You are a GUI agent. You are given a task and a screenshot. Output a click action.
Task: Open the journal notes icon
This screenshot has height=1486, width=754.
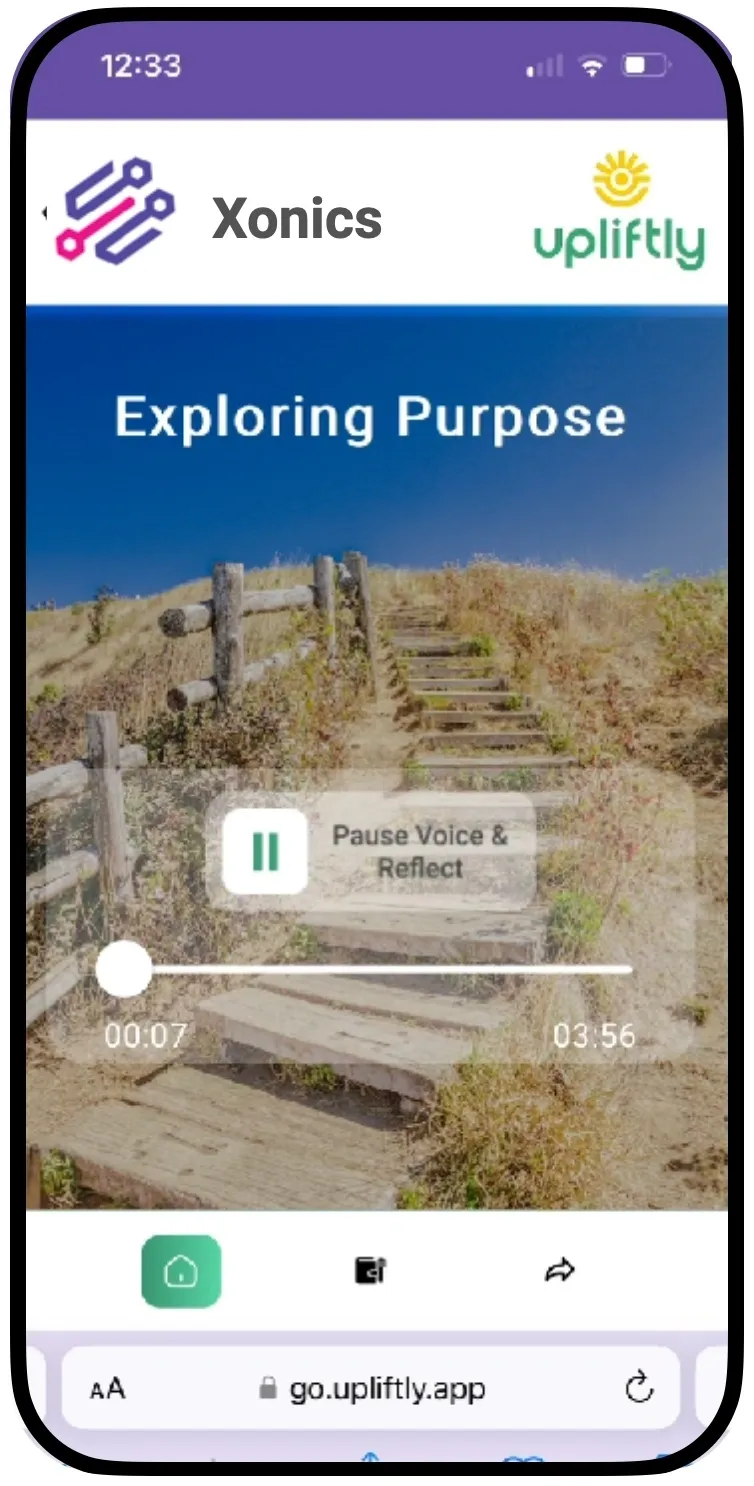tap(370, 1271)
